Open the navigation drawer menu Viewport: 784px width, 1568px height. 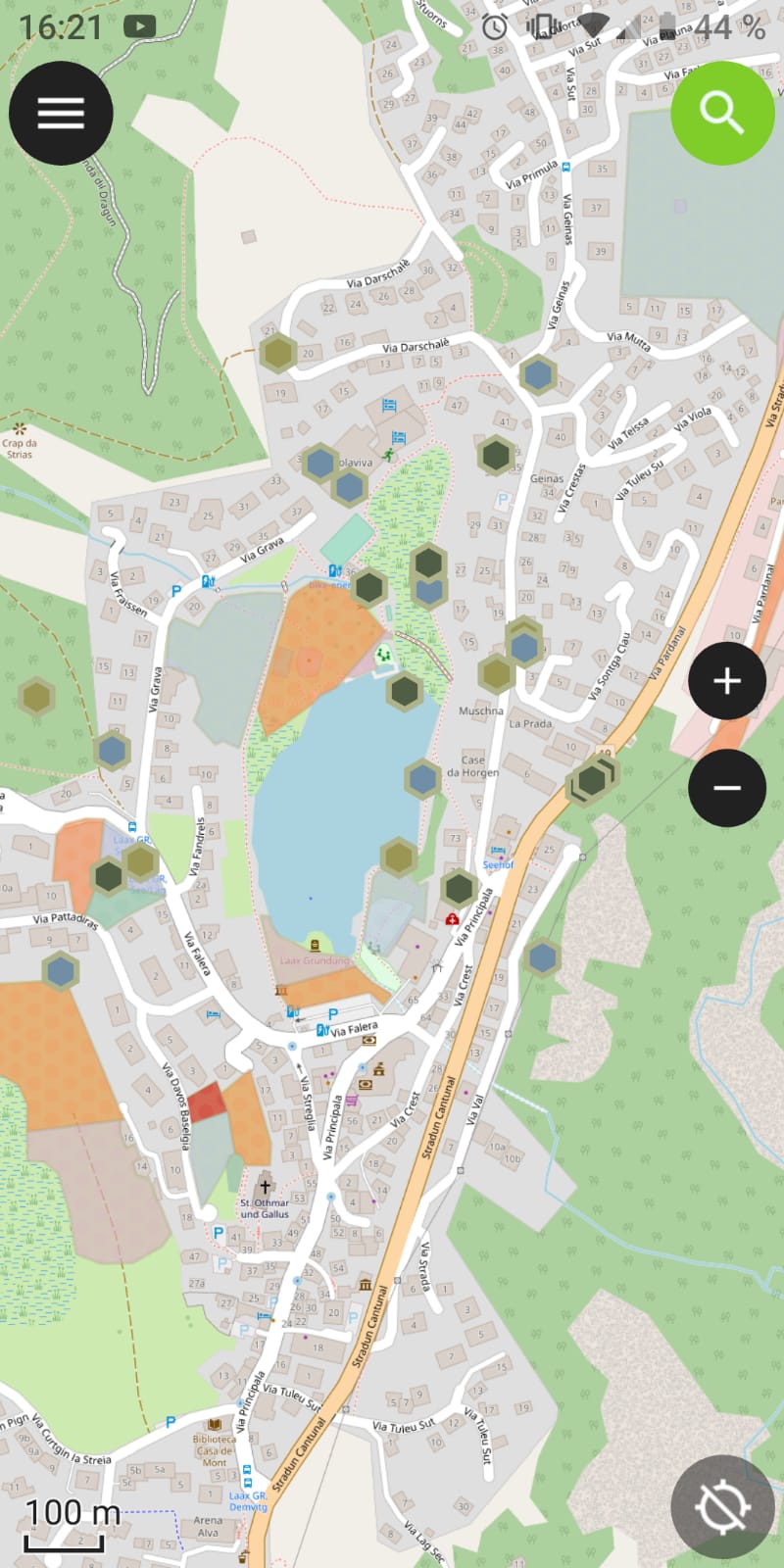[61, 112]
